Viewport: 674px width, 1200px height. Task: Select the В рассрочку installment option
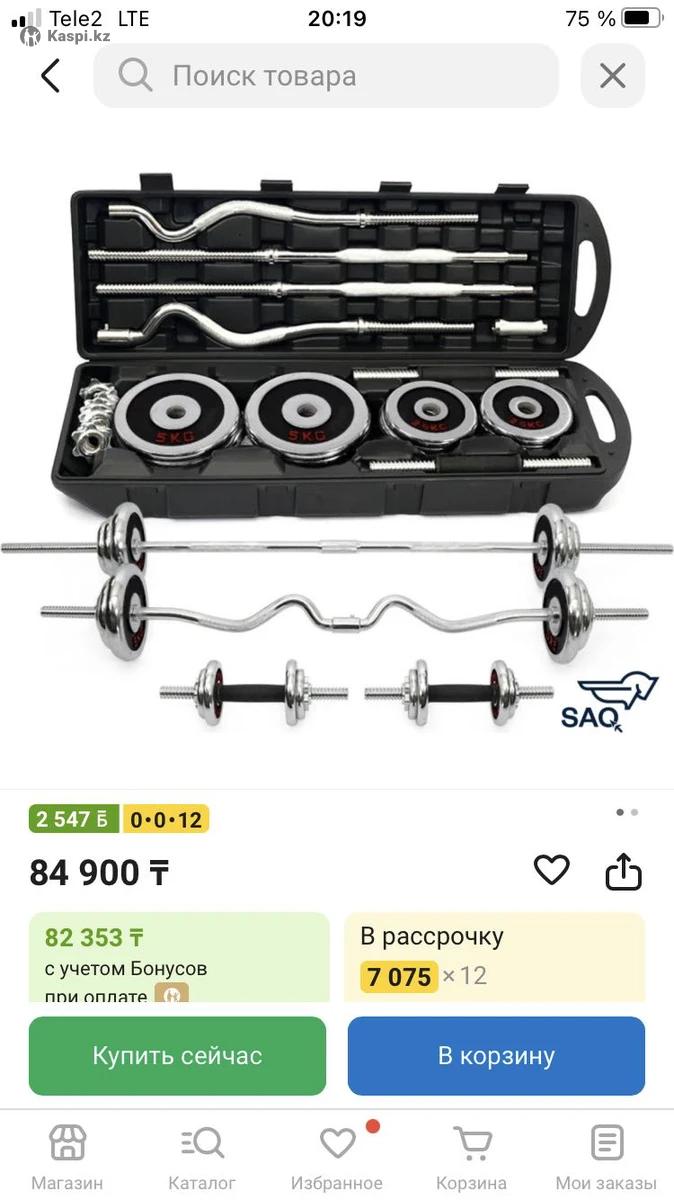coord(494,957)
